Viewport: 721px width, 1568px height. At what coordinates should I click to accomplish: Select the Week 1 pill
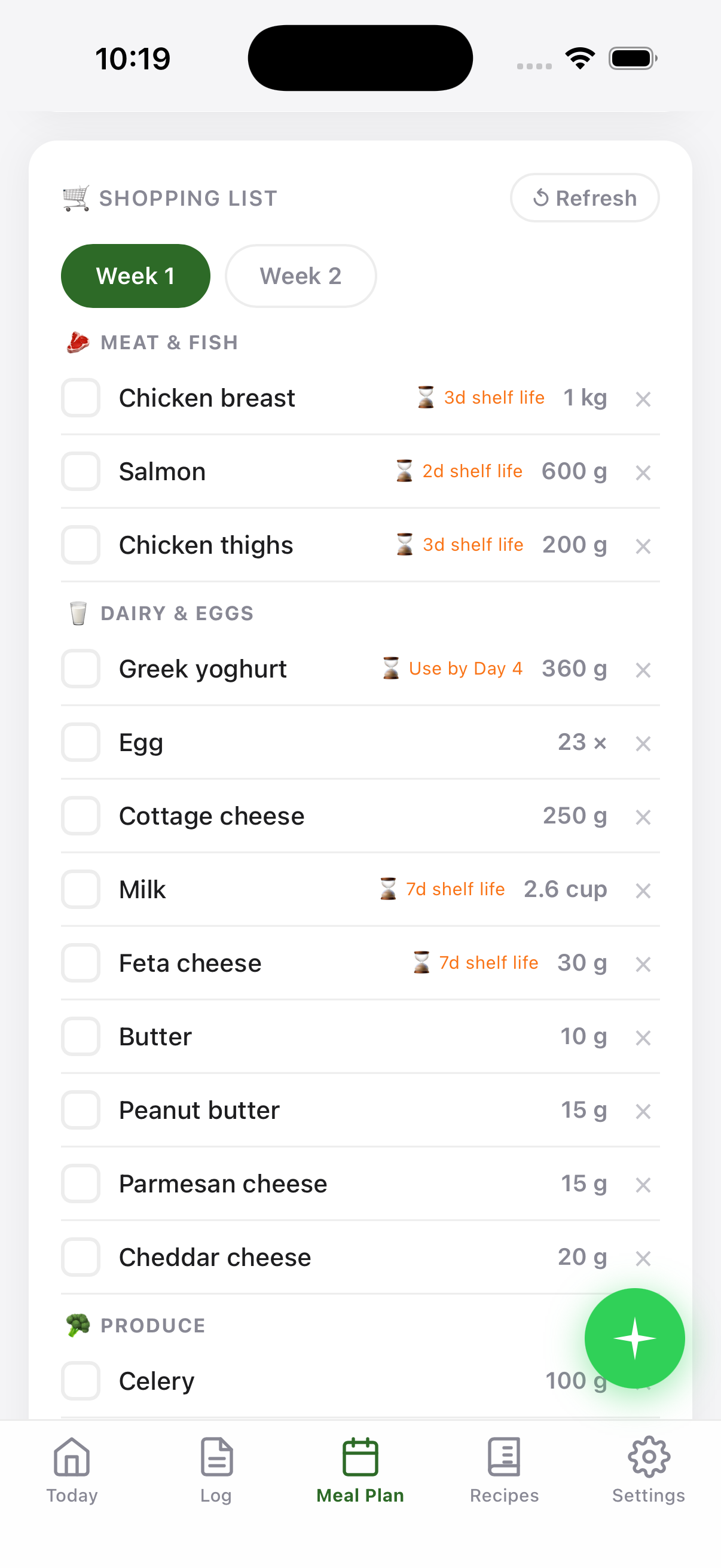click(135, 276)
